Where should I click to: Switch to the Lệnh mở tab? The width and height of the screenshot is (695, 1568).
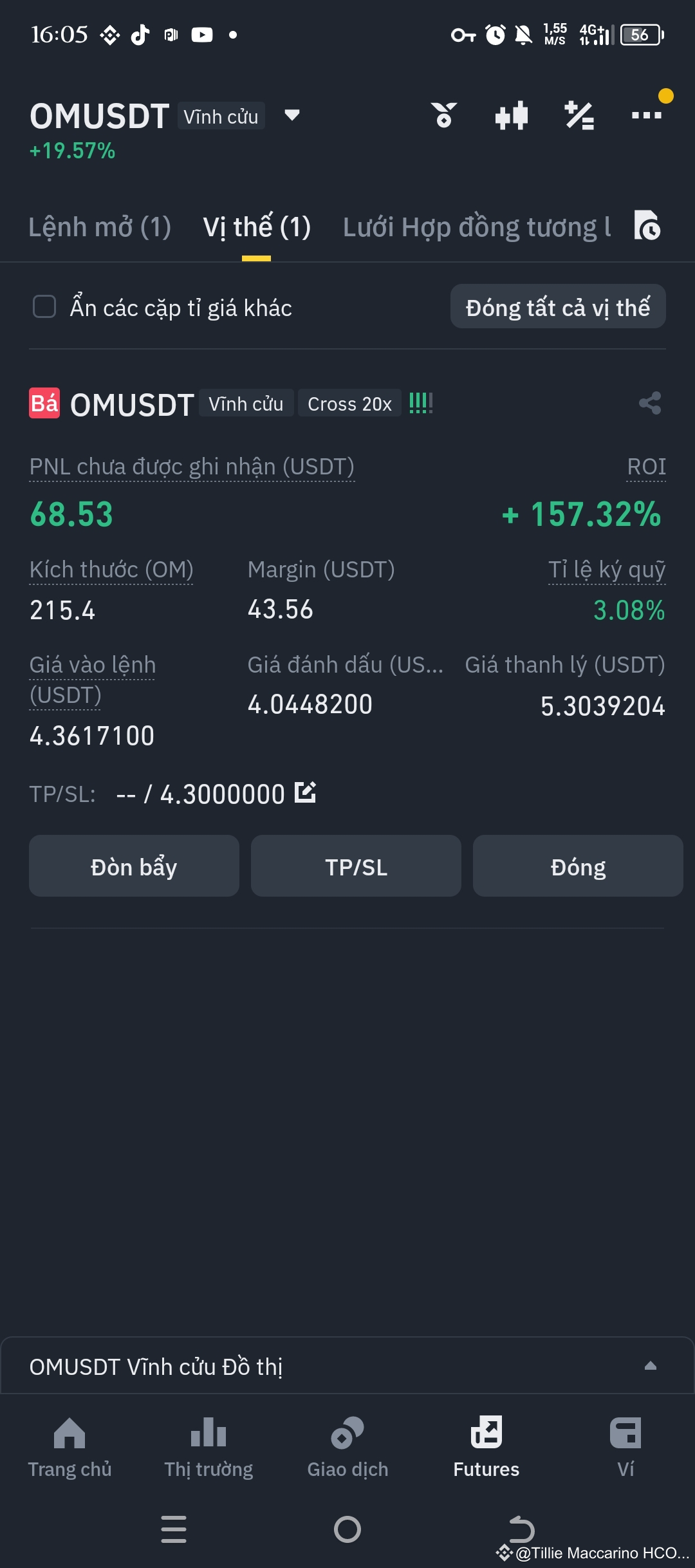point(100,227)
